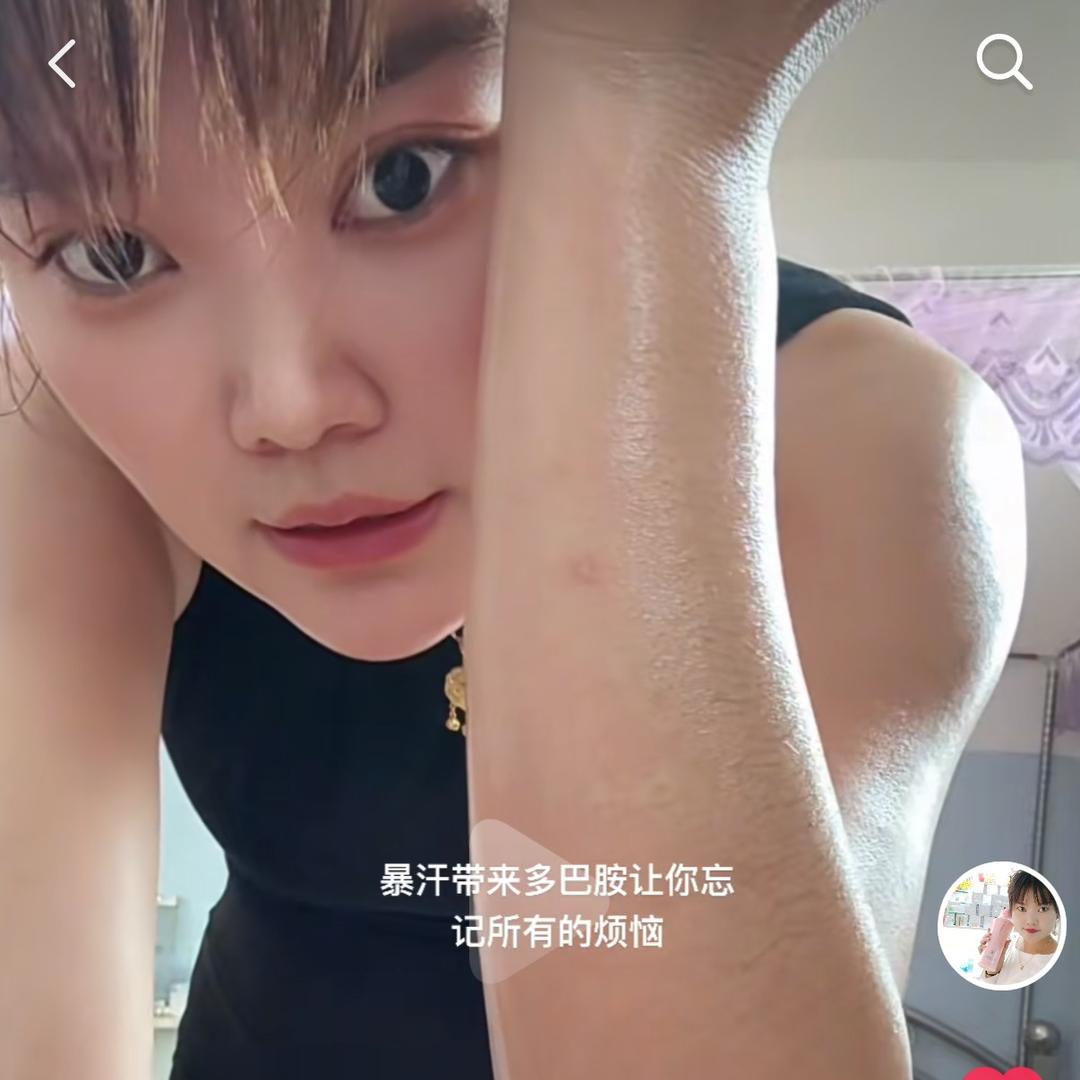Like the video with the heart icon
Viewport: 1080px width, 1080px height.
pyautogui.click(x=1002, y=1072)
